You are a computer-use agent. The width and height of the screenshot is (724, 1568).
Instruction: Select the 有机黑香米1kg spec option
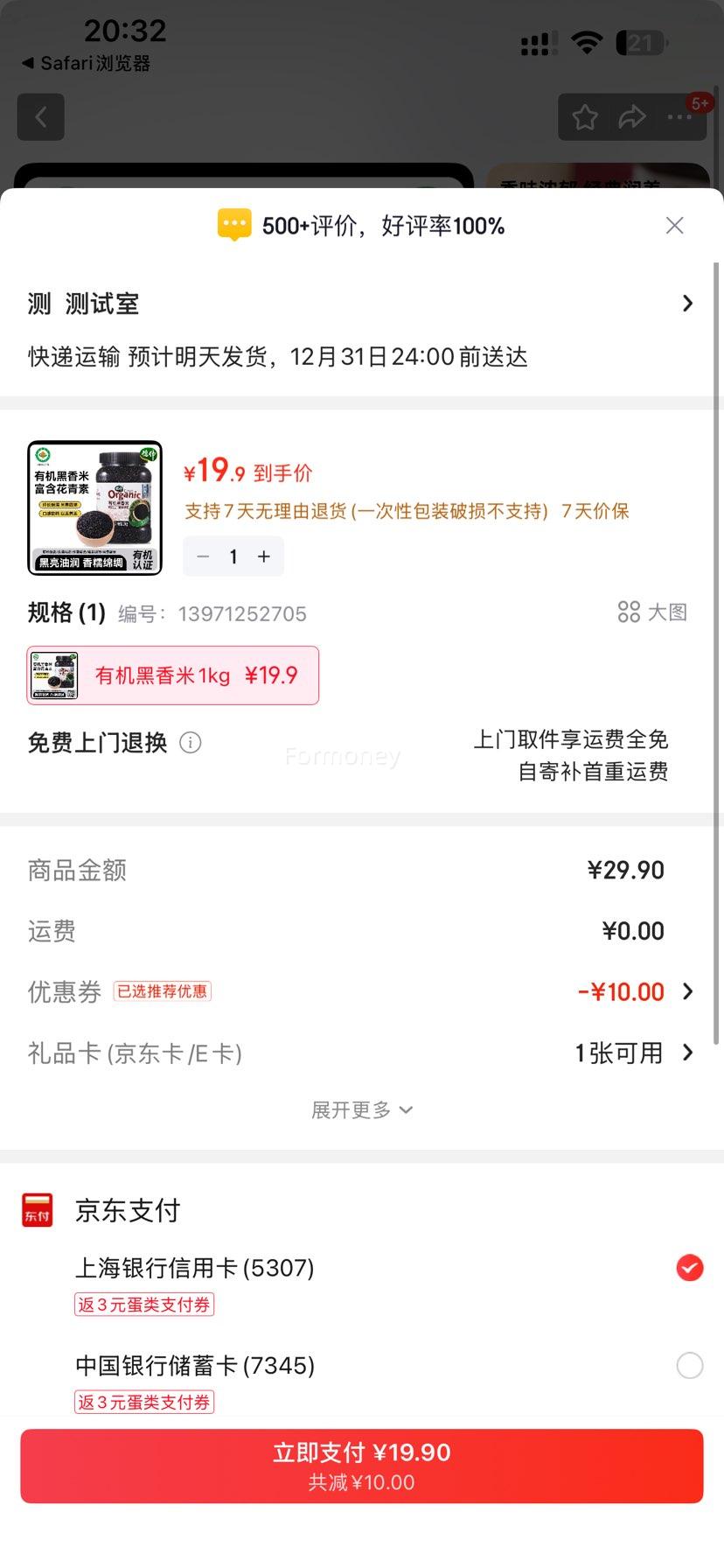click(171, 675)
